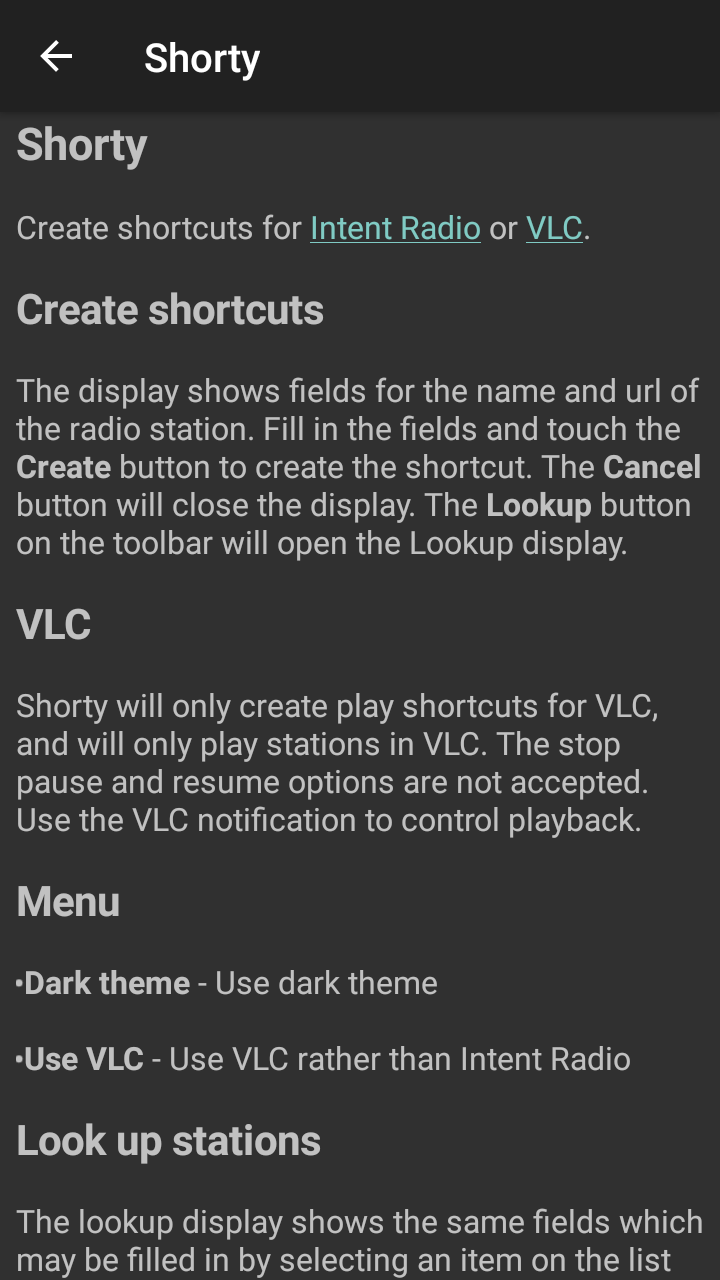Open the Intent Radio link
Viewport: 720px width, 1280px height.
point(395,228)
